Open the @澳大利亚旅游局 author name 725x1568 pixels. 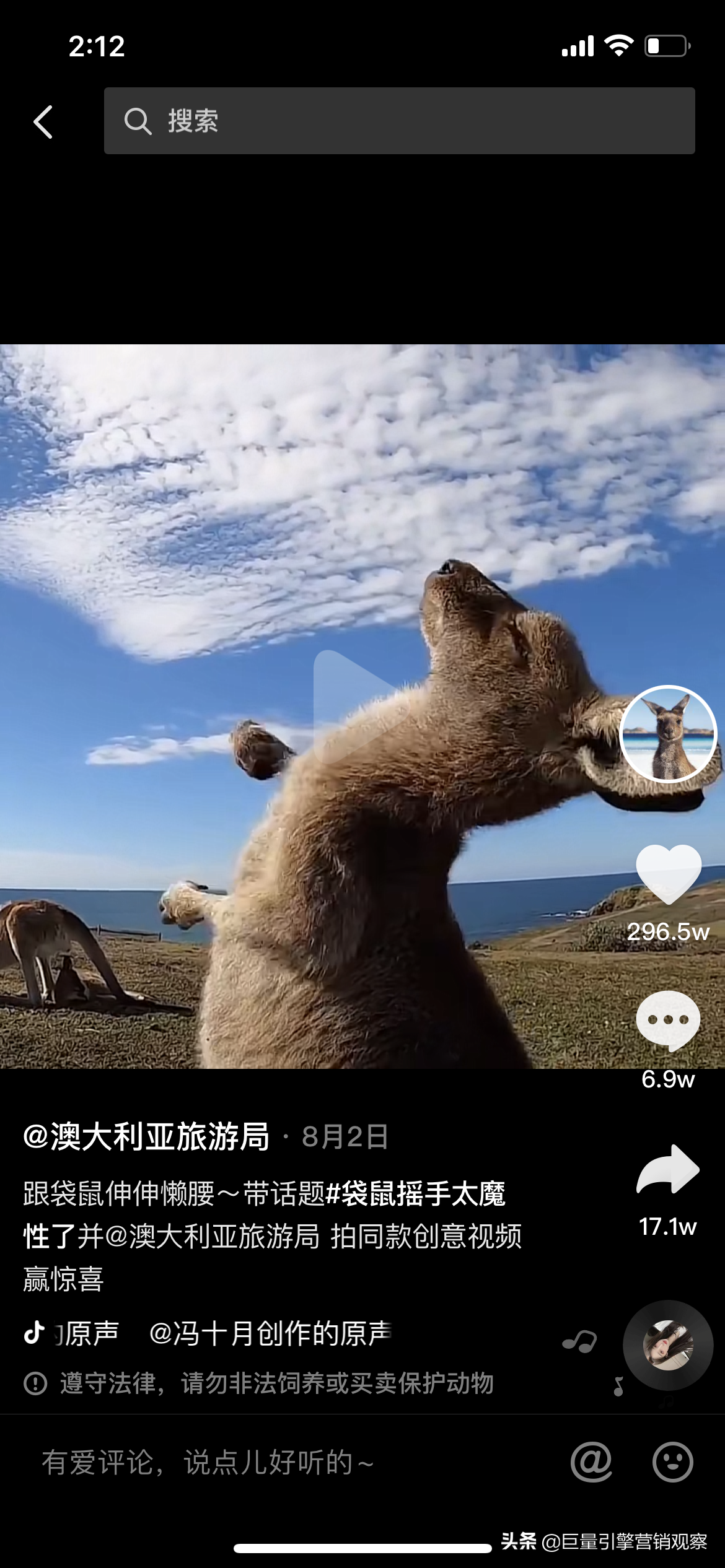coord(146,1137)
